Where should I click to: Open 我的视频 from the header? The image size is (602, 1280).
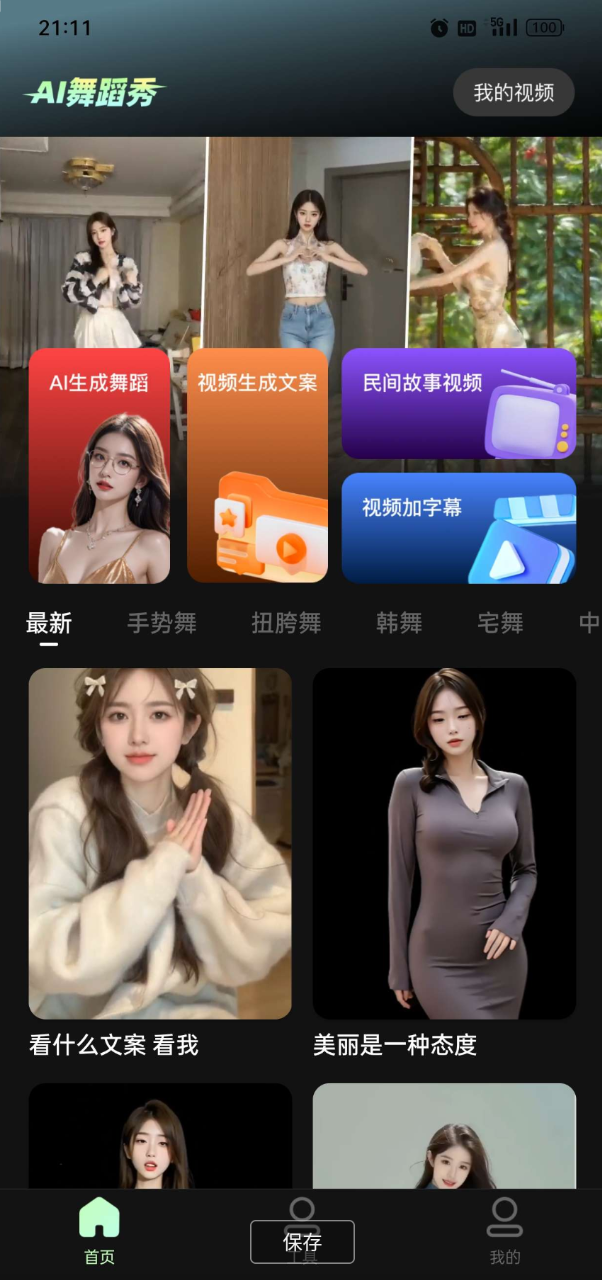click(x=513, y=93)
